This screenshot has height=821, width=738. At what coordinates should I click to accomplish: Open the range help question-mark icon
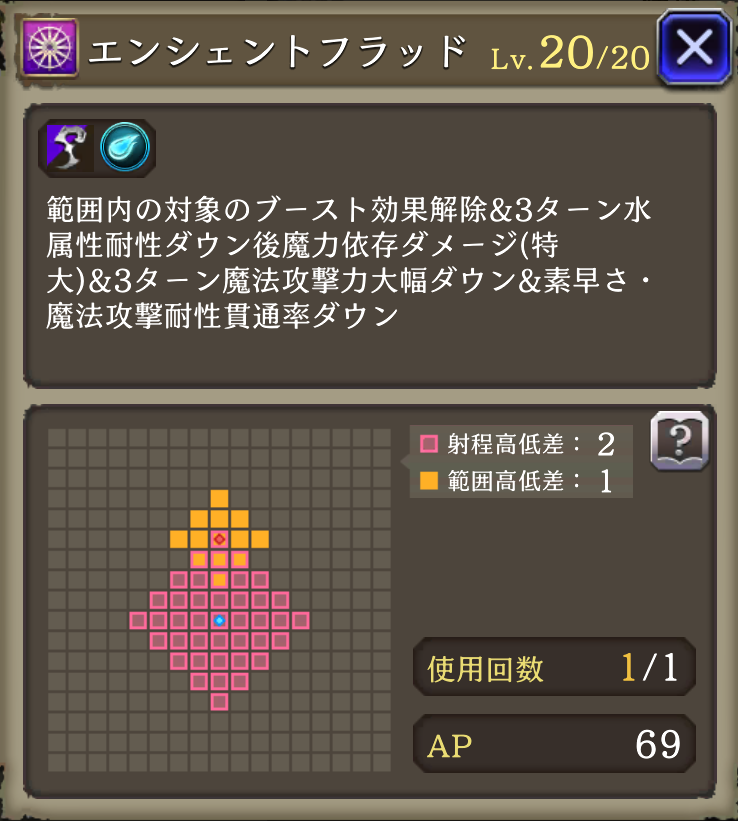(x=680, y=439)
